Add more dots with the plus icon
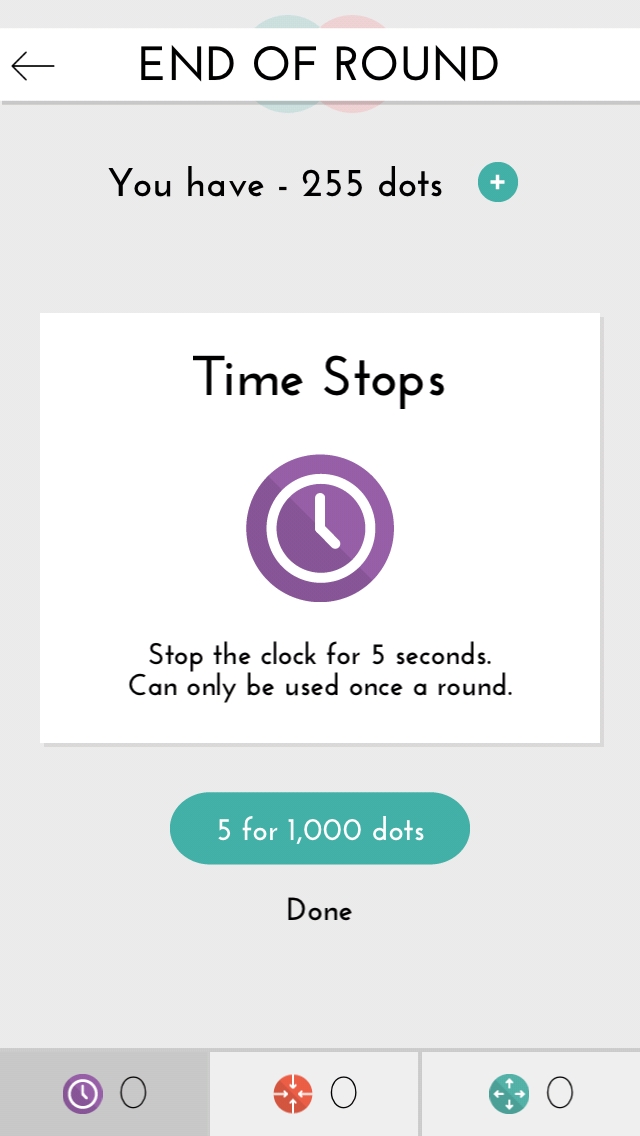This screenshot has width=640, height=1136. [498, 183]
